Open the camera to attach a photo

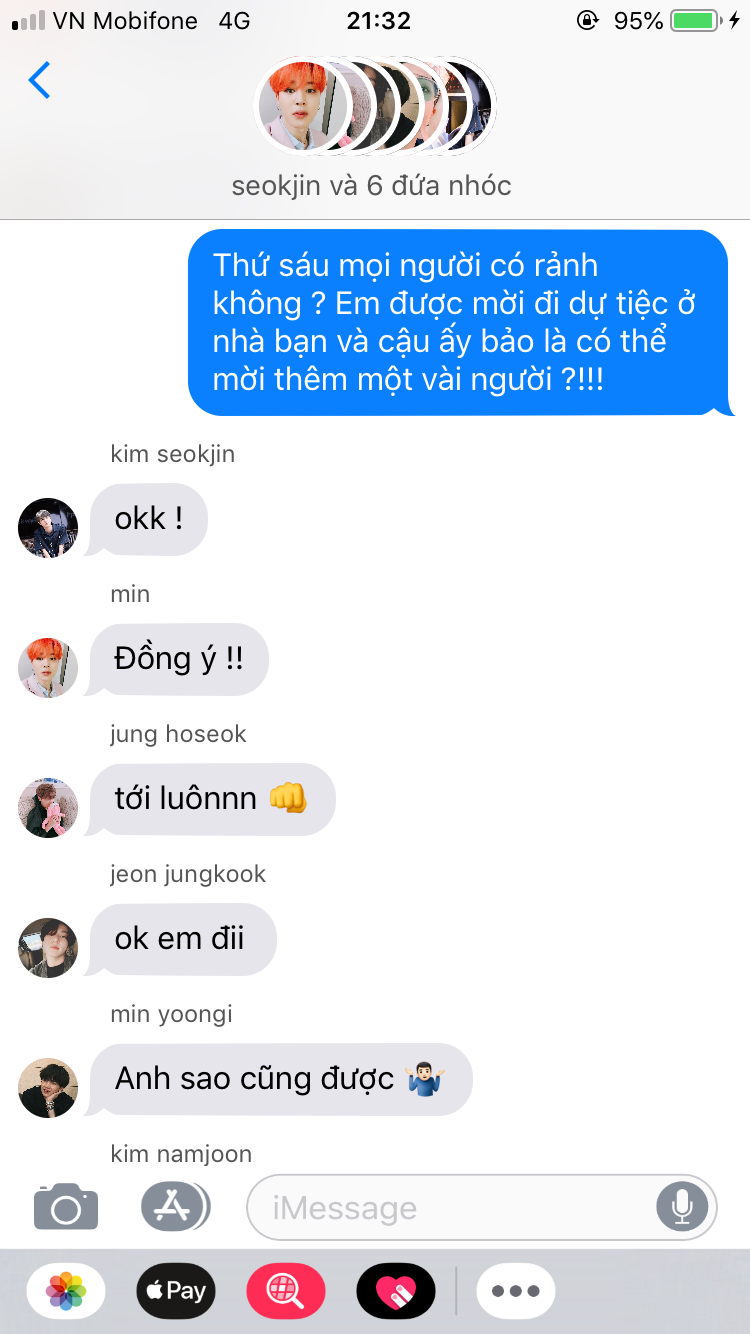pos(66,1207)
